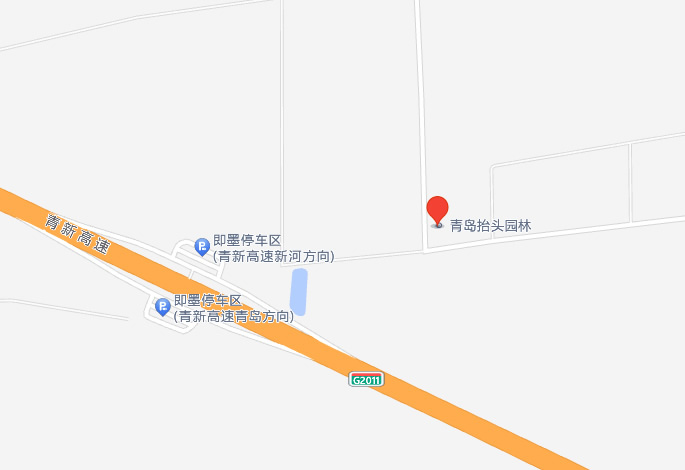Tap the red pin for 青岛抬头园林
Viewport: 685px width, 470px height.
437,211
